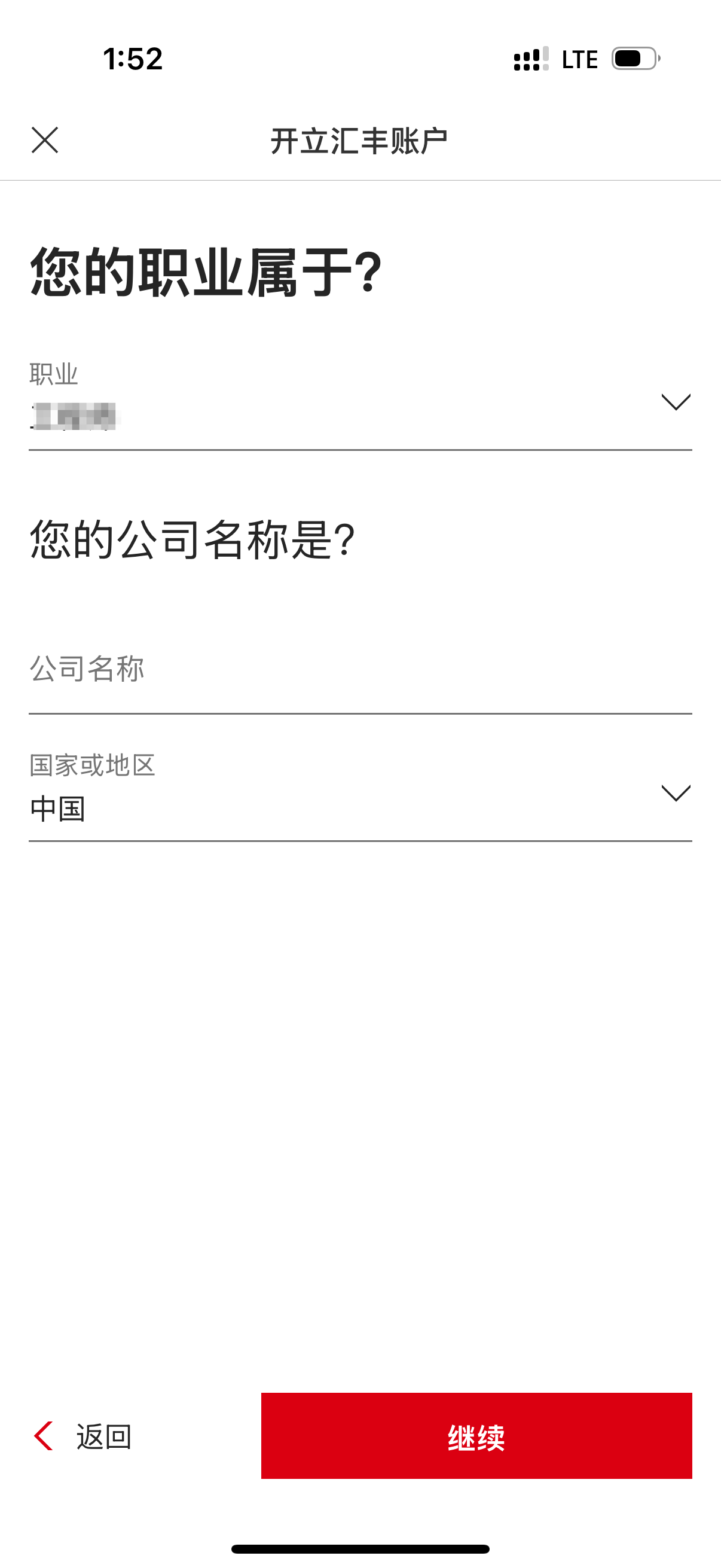Close the 开立汇丰账户 page
The width and height of the screenshot is (721, 1568).
coord(44,141)
